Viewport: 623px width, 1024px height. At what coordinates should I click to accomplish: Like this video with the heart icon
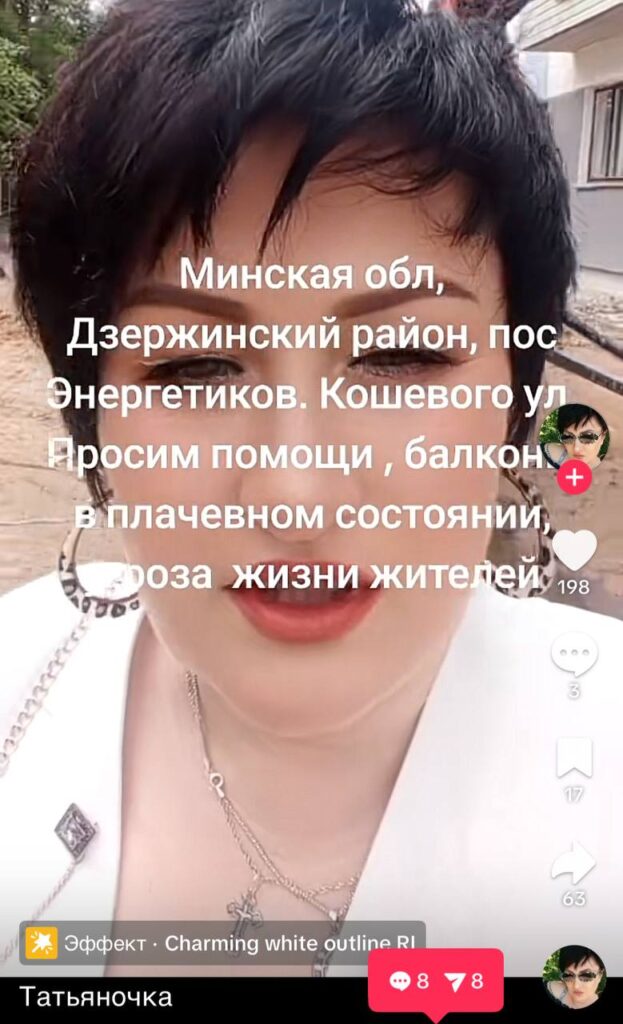point(574,551)
